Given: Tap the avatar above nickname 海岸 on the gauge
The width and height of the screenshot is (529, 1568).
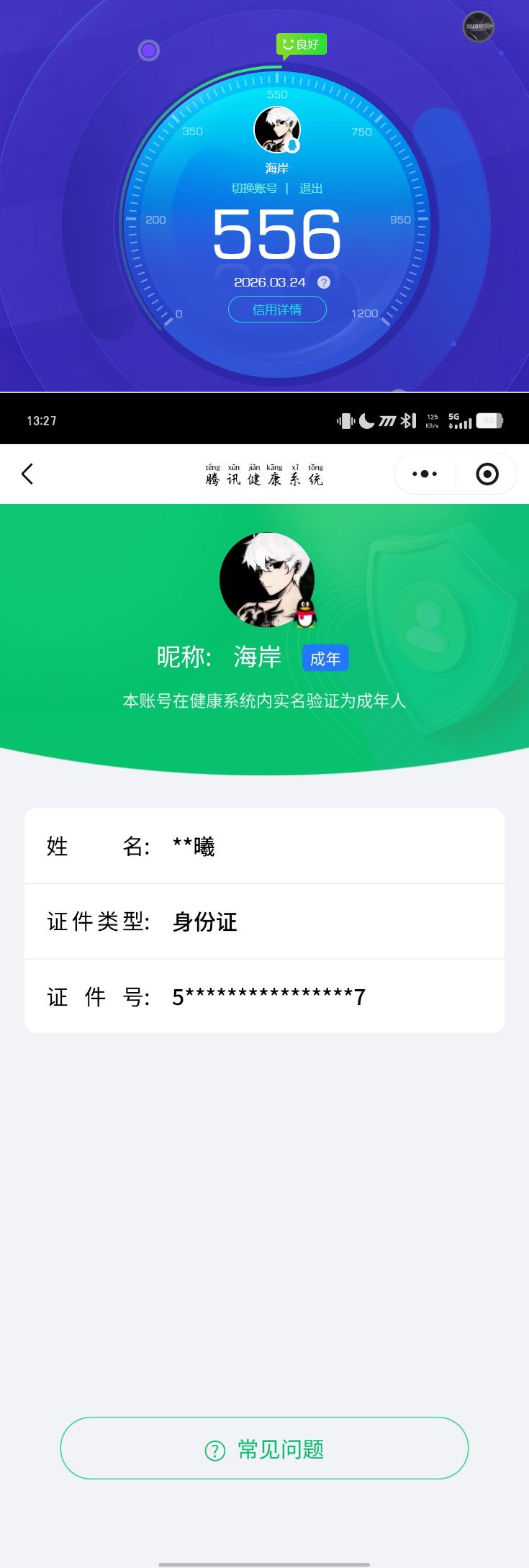Looking at the screenshot, I should (x=279, y=128).
